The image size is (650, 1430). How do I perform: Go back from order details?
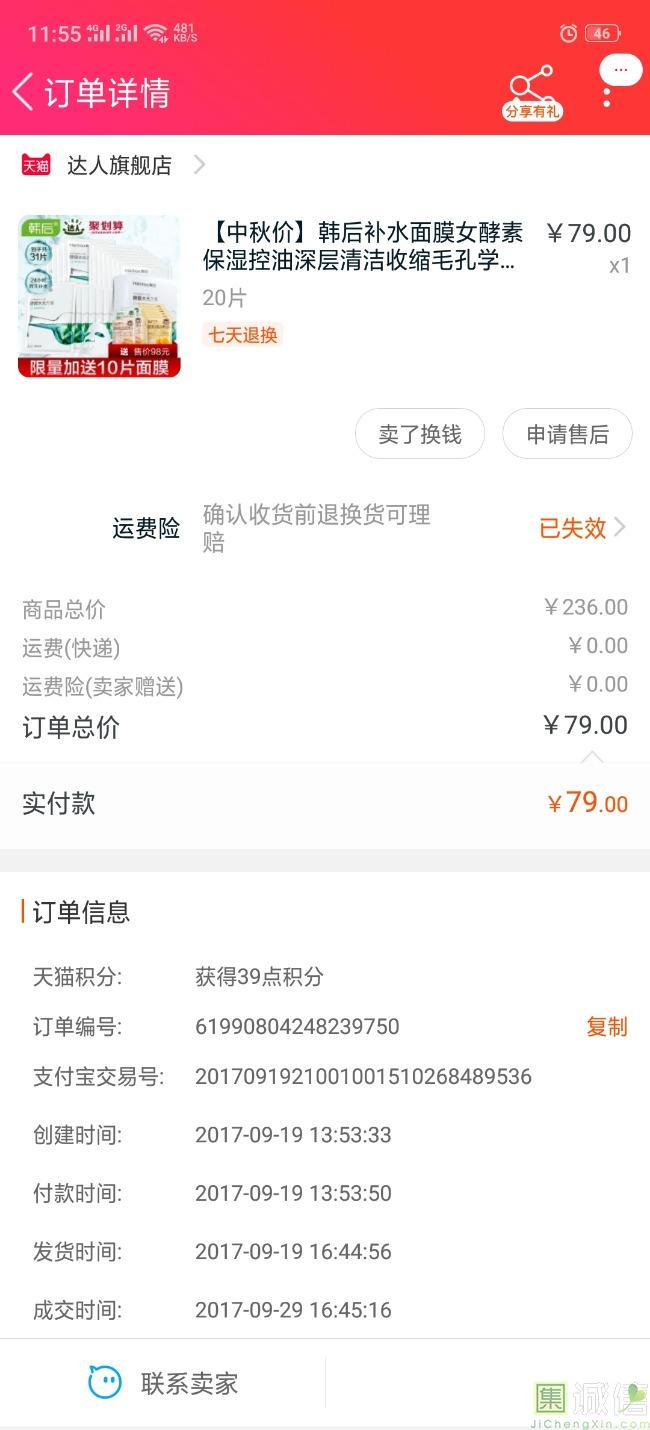[23, 92]
